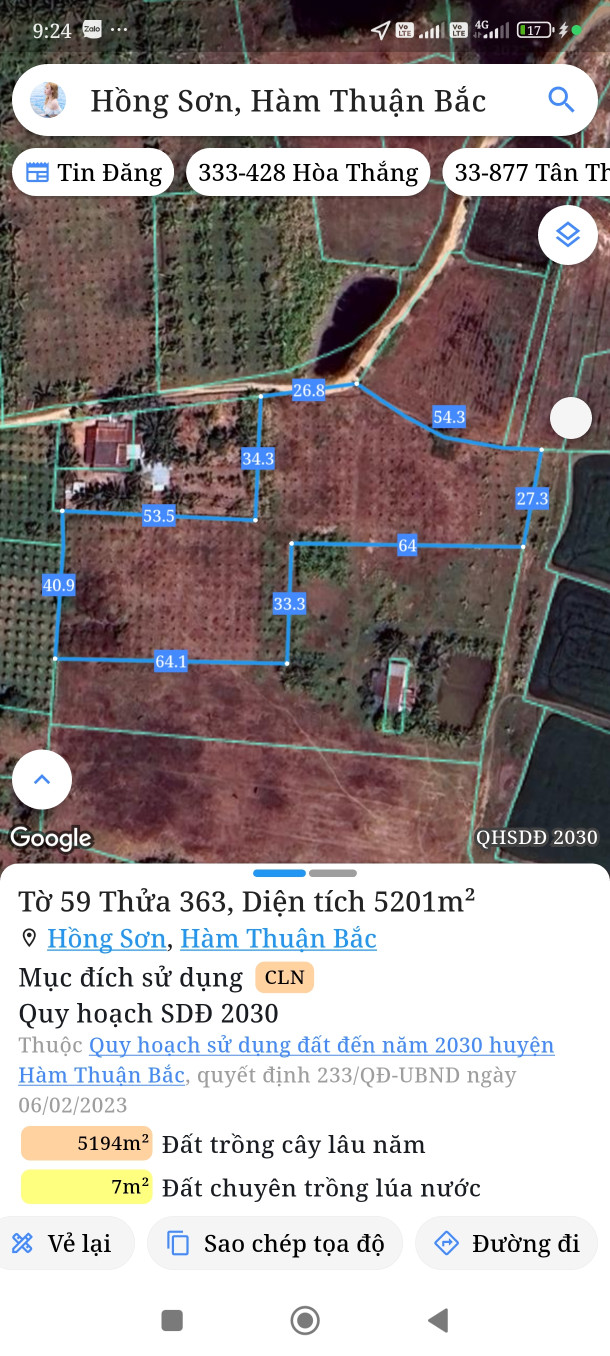This screenshot has height=1356, width=610.
Task: Select the 333-428 Hòa Thắng chip
Action: click(x=308, y=173)
